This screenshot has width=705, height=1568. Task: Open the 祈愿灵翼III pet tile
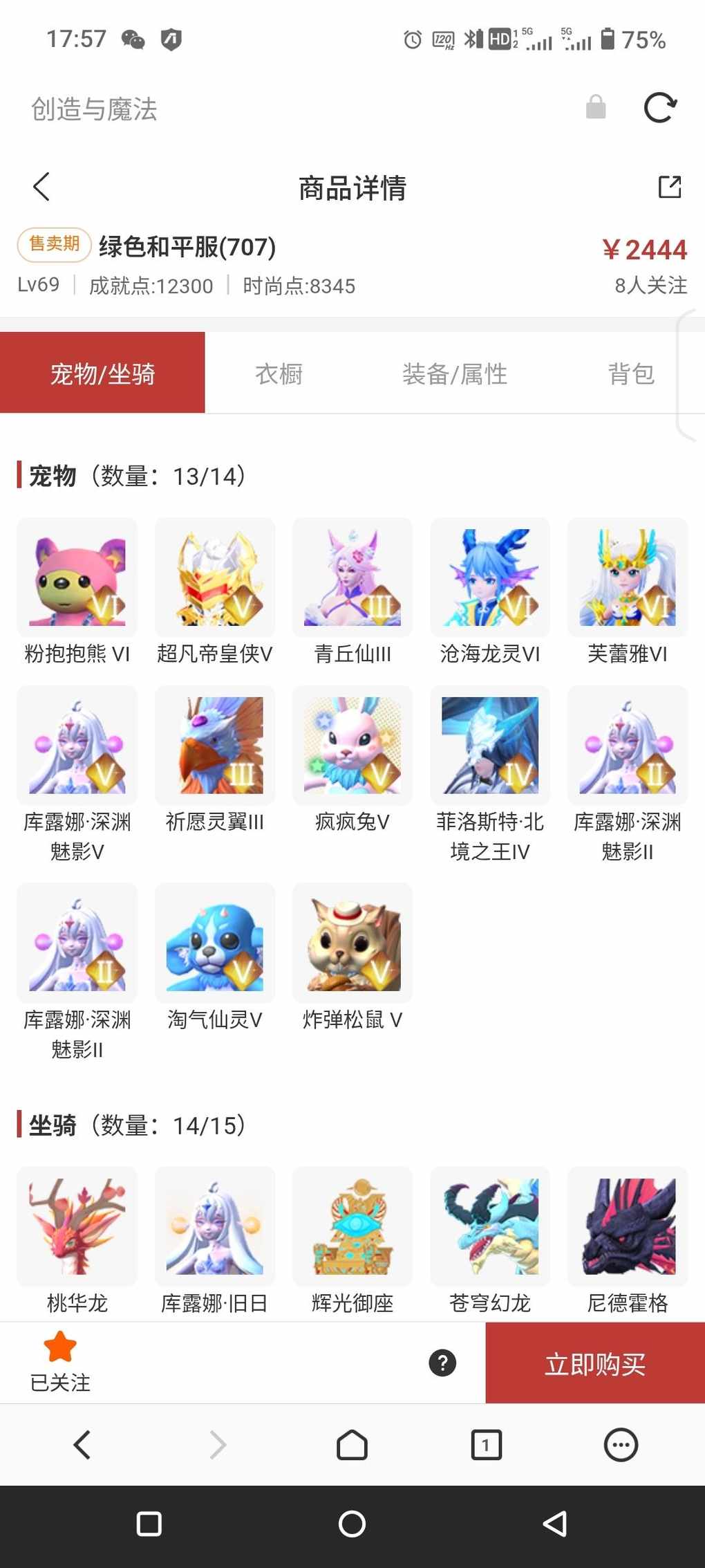[215, 746]
